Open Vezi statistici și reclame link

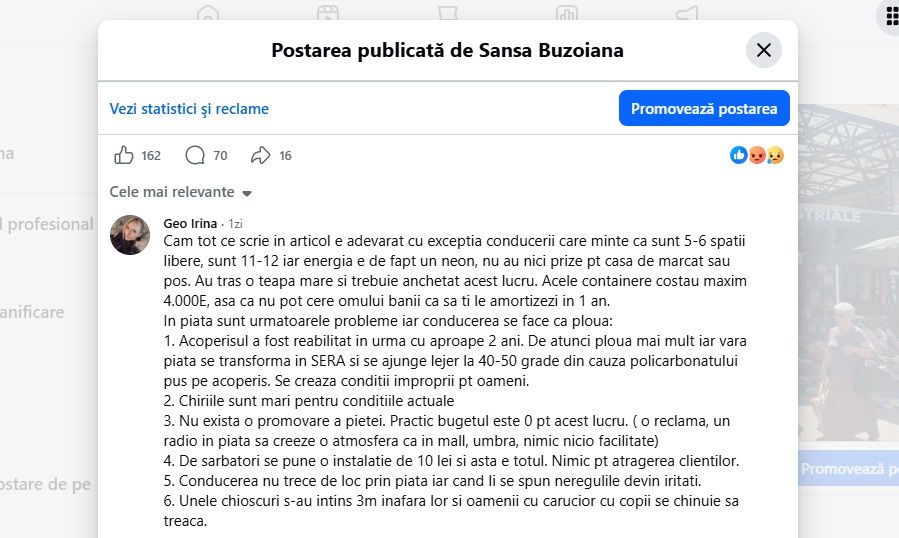pos(189,109)
